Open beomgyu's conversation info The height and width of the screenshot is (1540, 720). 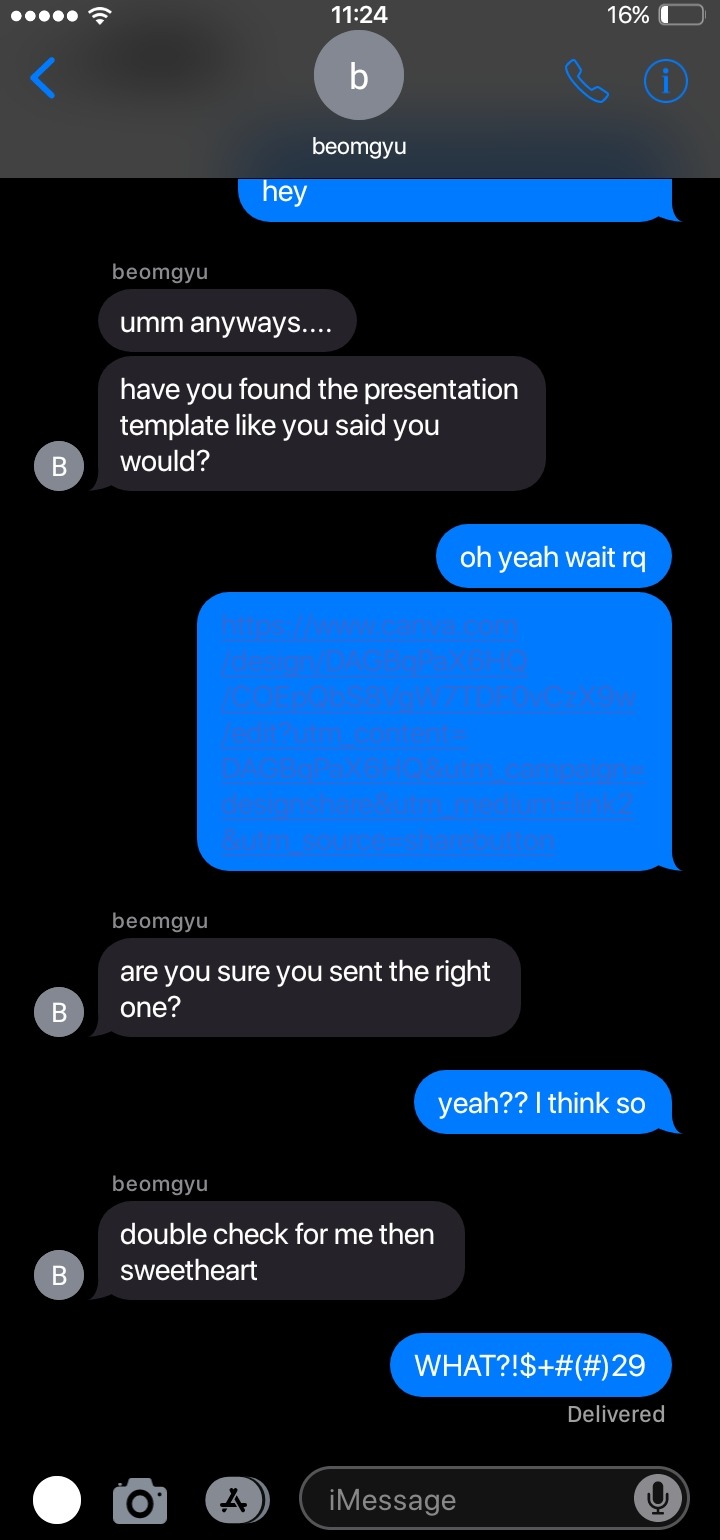point(665,81)
